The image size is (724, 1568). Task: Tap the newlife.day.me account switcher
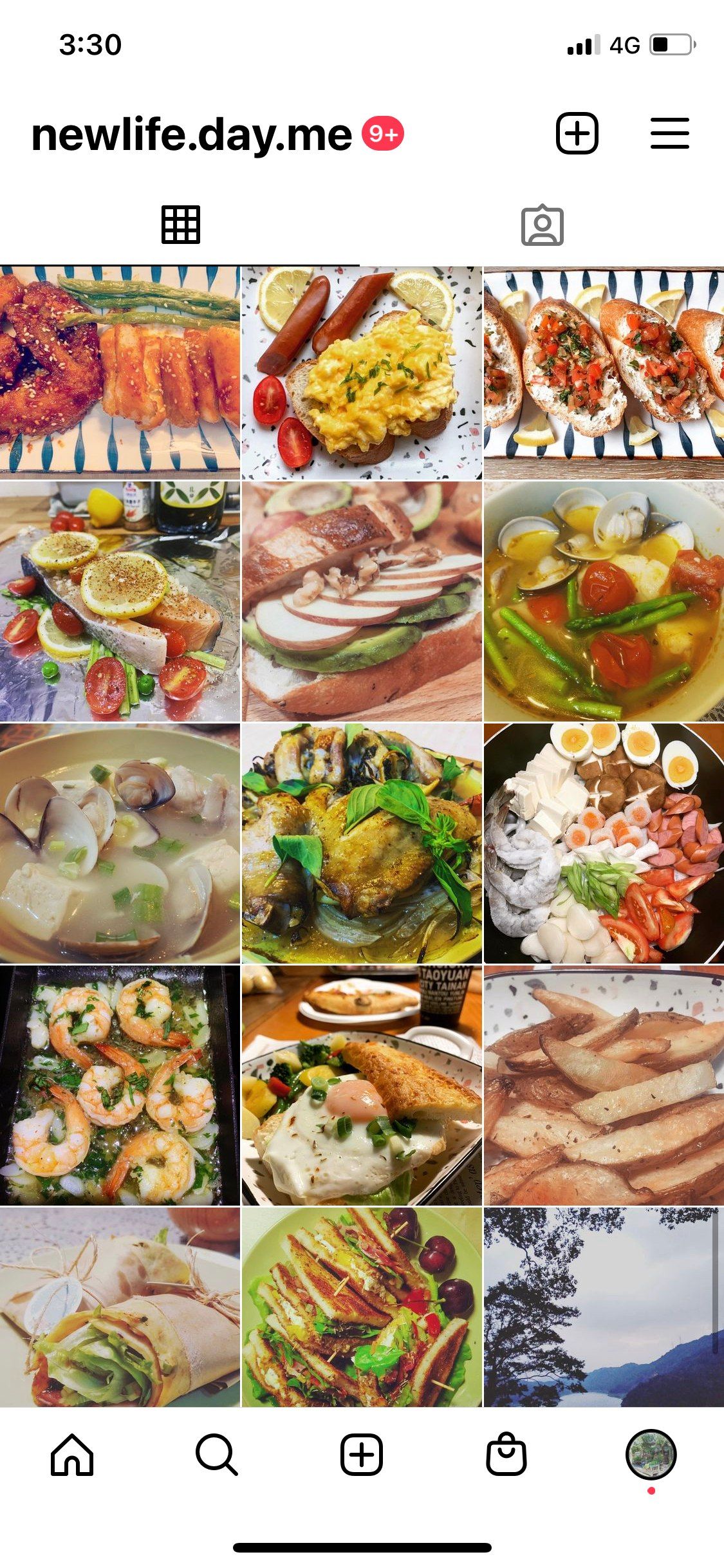[192, 135]
